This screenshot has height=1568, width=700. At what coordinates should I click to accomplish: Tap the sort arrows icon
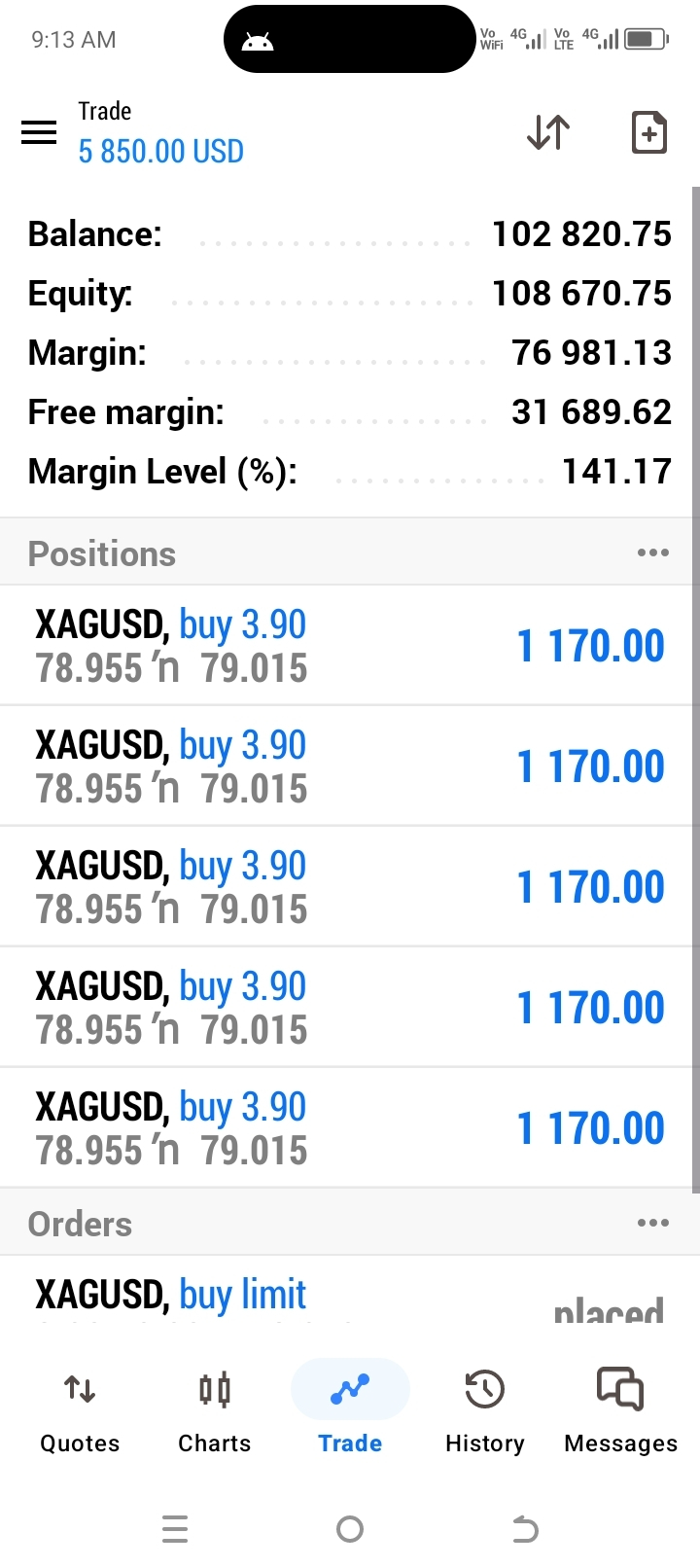coord(548,132)
